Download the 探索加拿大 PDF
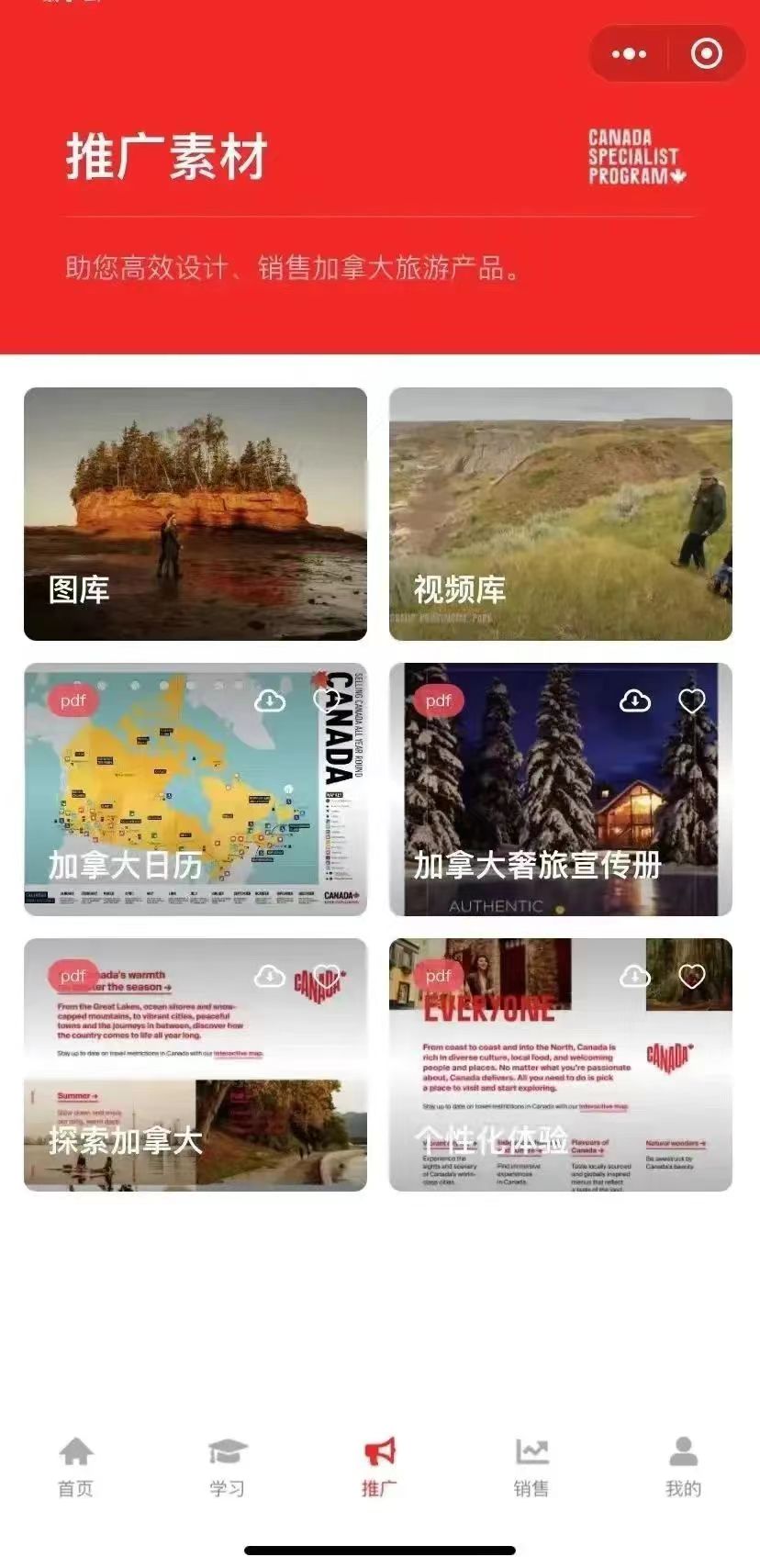Viewport: 760px width, 1568px height. click(x=269, y=976)
